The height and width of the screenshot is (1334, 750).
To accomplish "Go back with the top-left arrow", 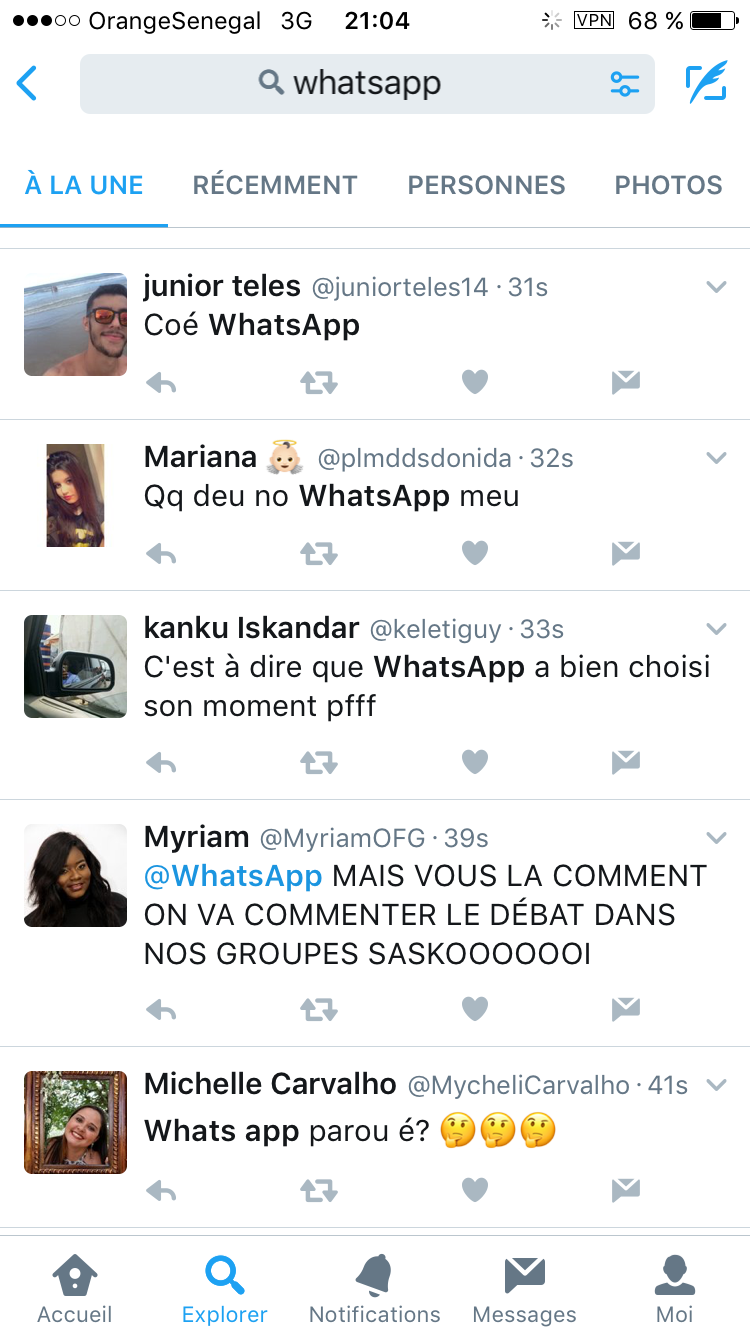I will click(27, 84).
